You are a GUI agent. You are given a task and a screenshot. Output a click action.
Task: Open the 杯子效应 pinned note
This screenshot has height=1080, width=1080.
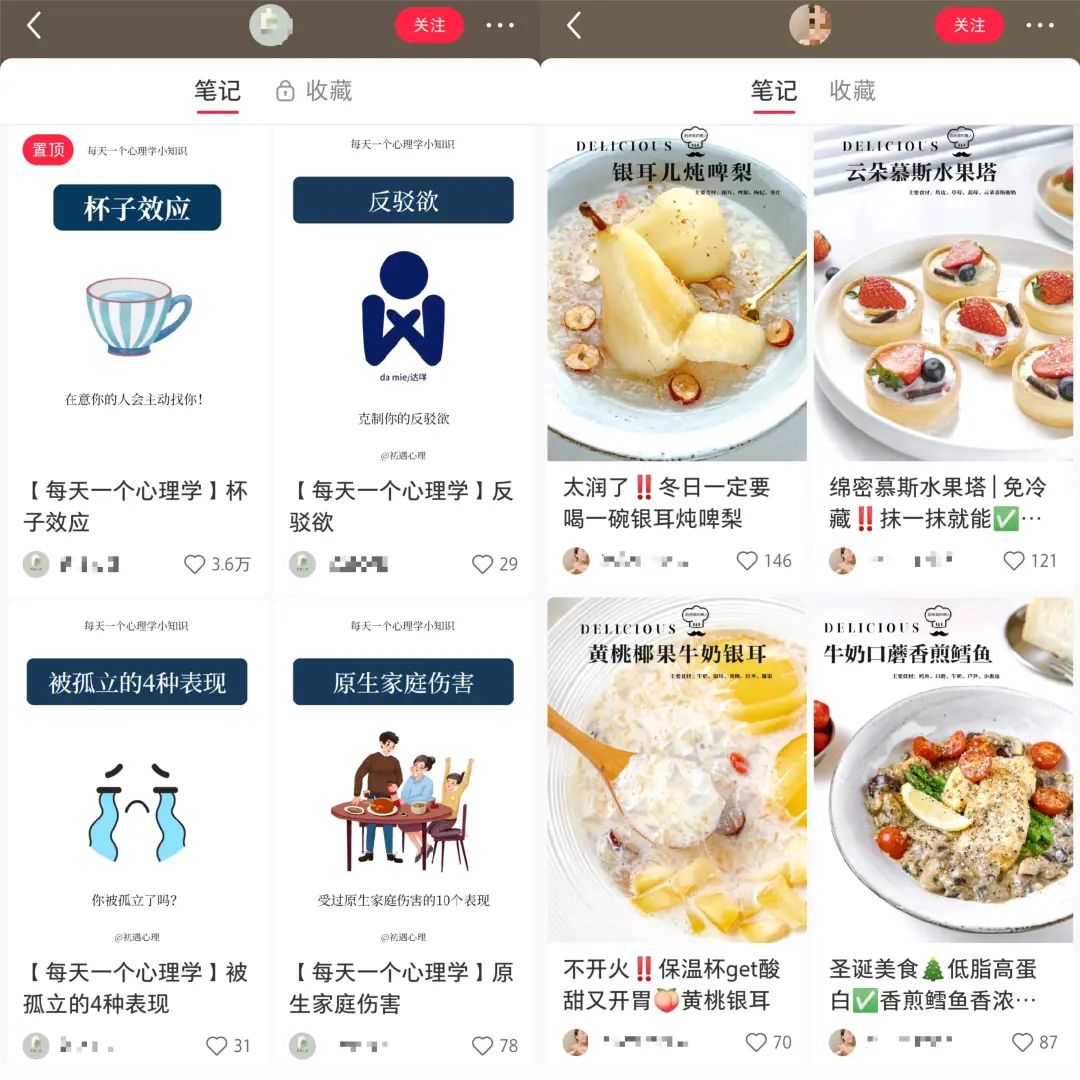[137, 300]
